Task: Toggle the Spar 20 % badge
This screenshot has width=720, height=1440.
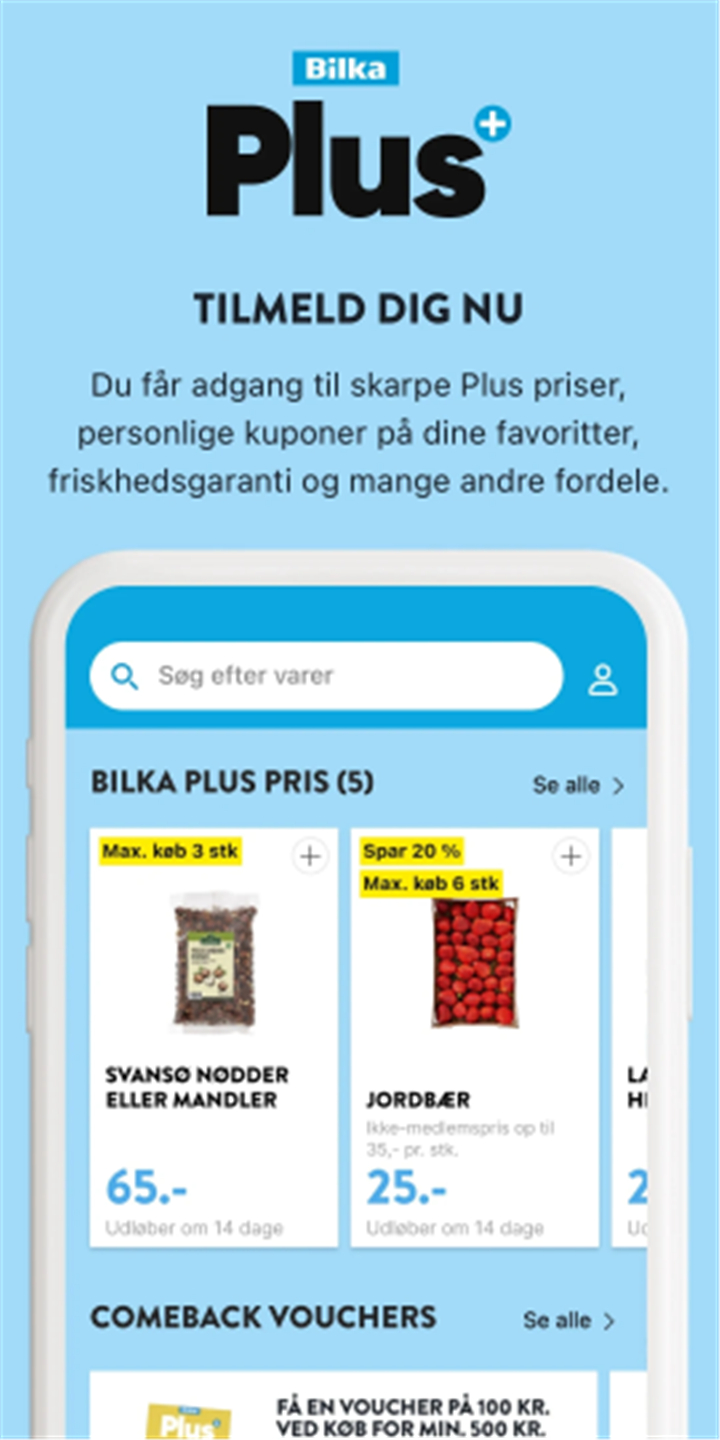Action: tap(414, 851)
